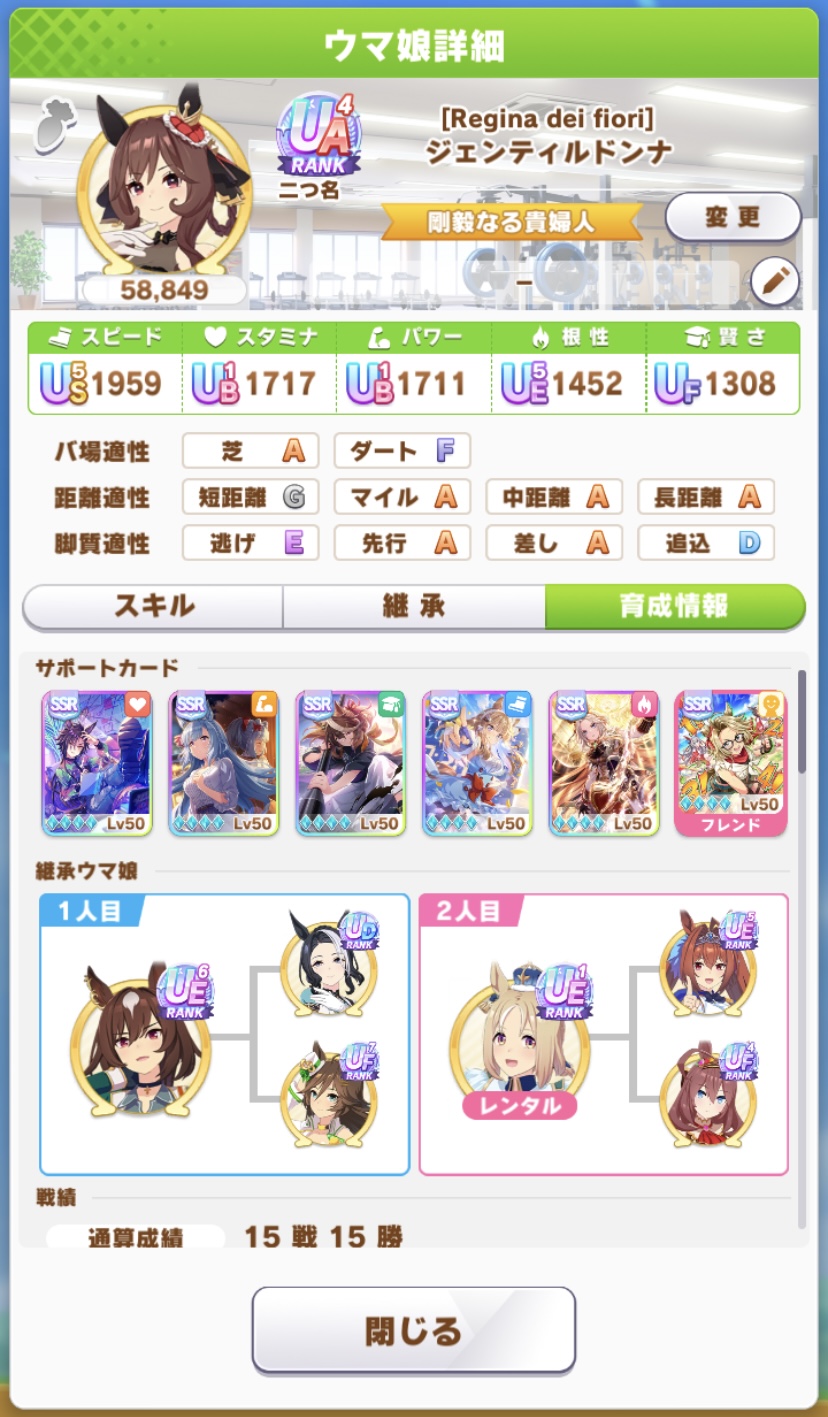Open the power support card

pos(223,762)
